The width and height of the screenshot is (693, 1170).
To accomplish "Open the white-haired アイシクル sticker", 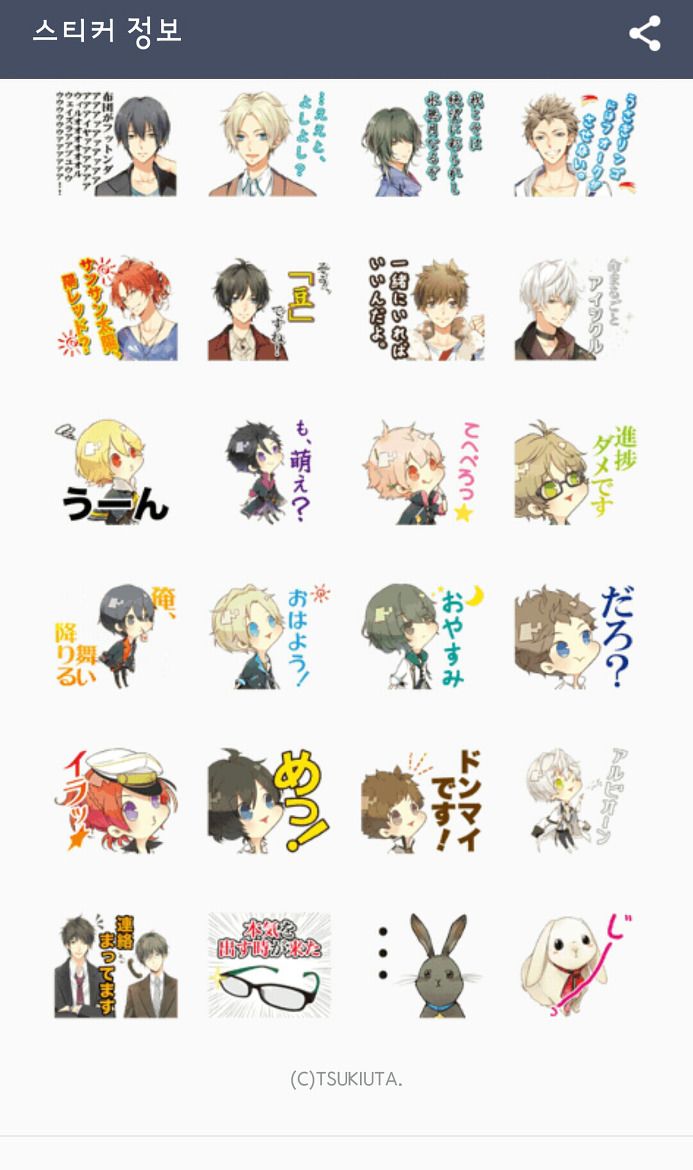I will click(575, 307).
